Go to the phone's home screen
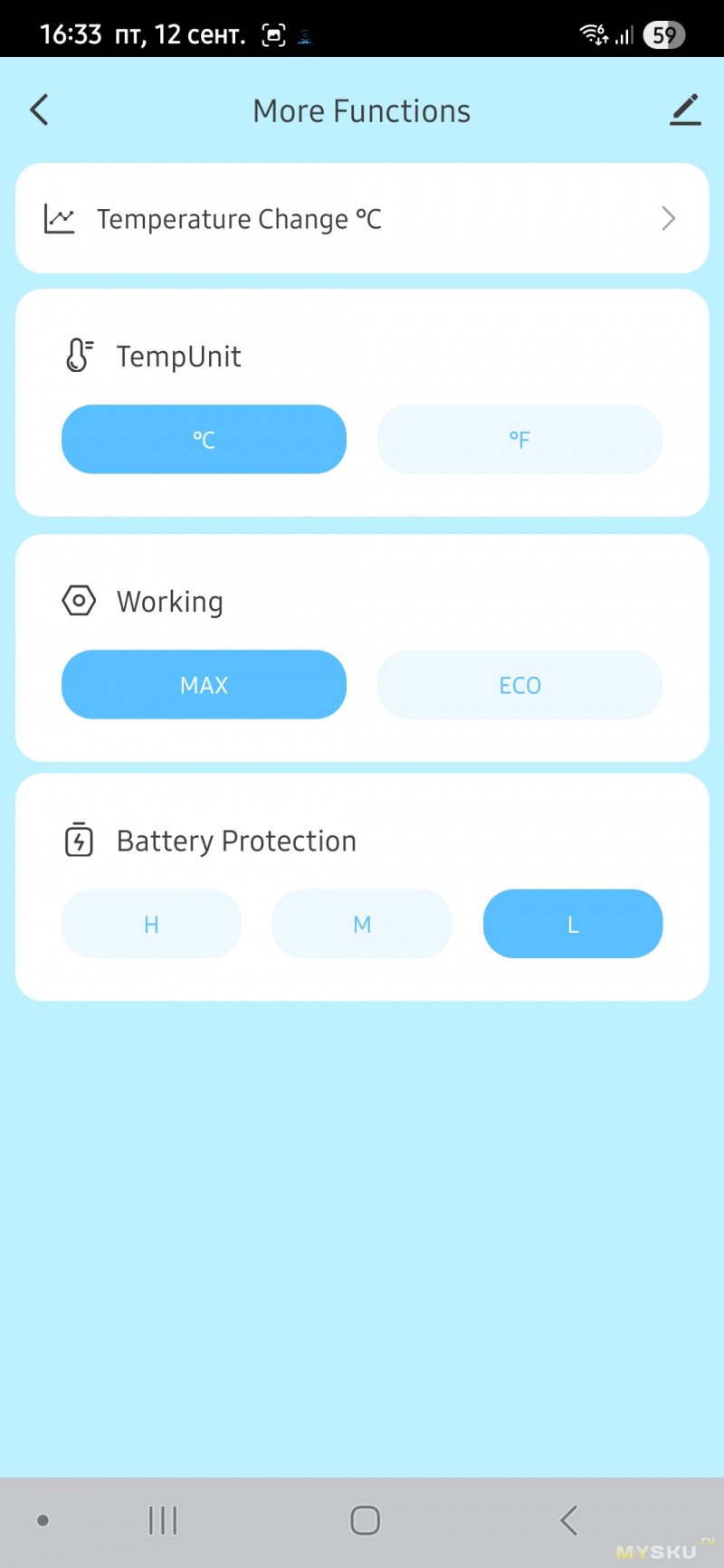Screen dimensions: 724x1568 click(365, 1521)
